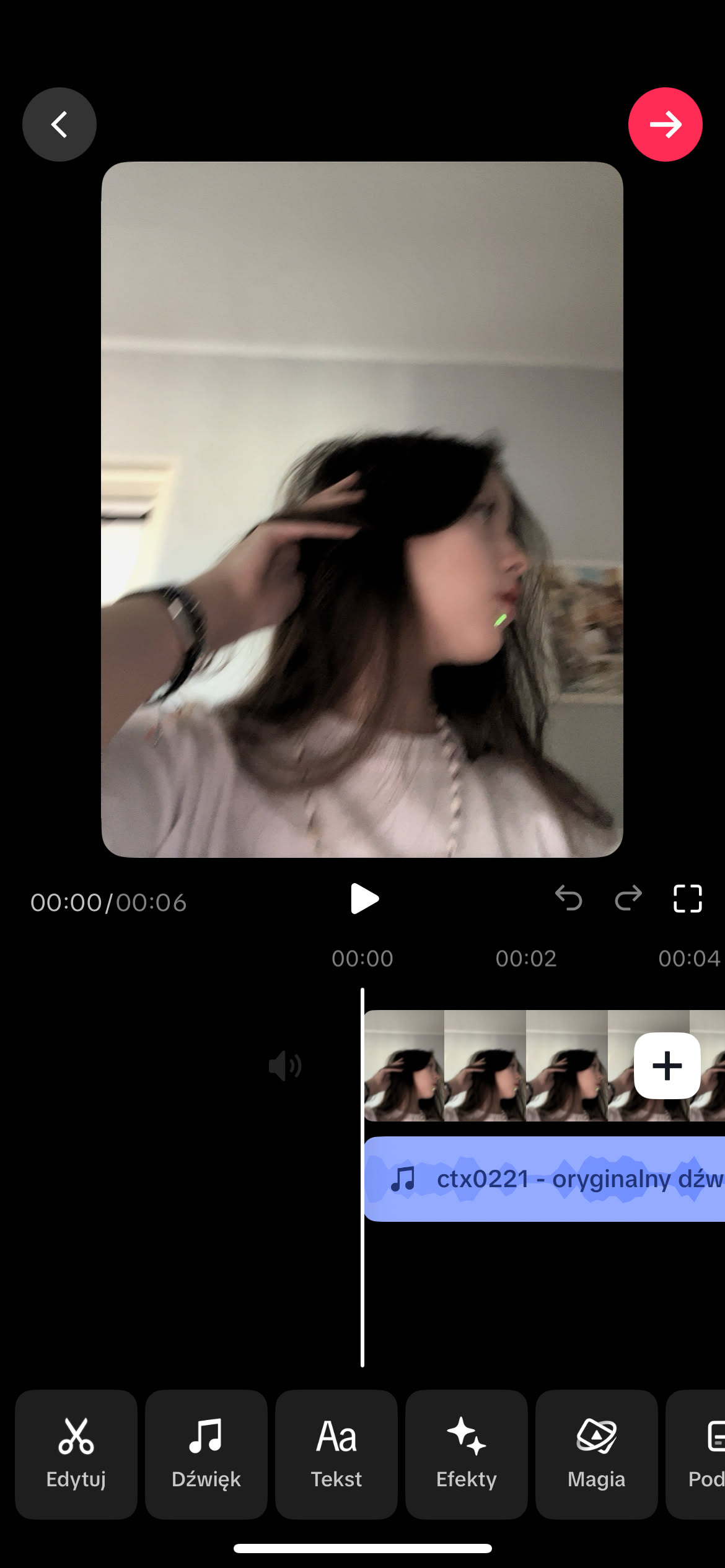Add text with the Tekst tool
Image resolution: width=725 pixels, height=1568 pixels.
(336, 1454)
